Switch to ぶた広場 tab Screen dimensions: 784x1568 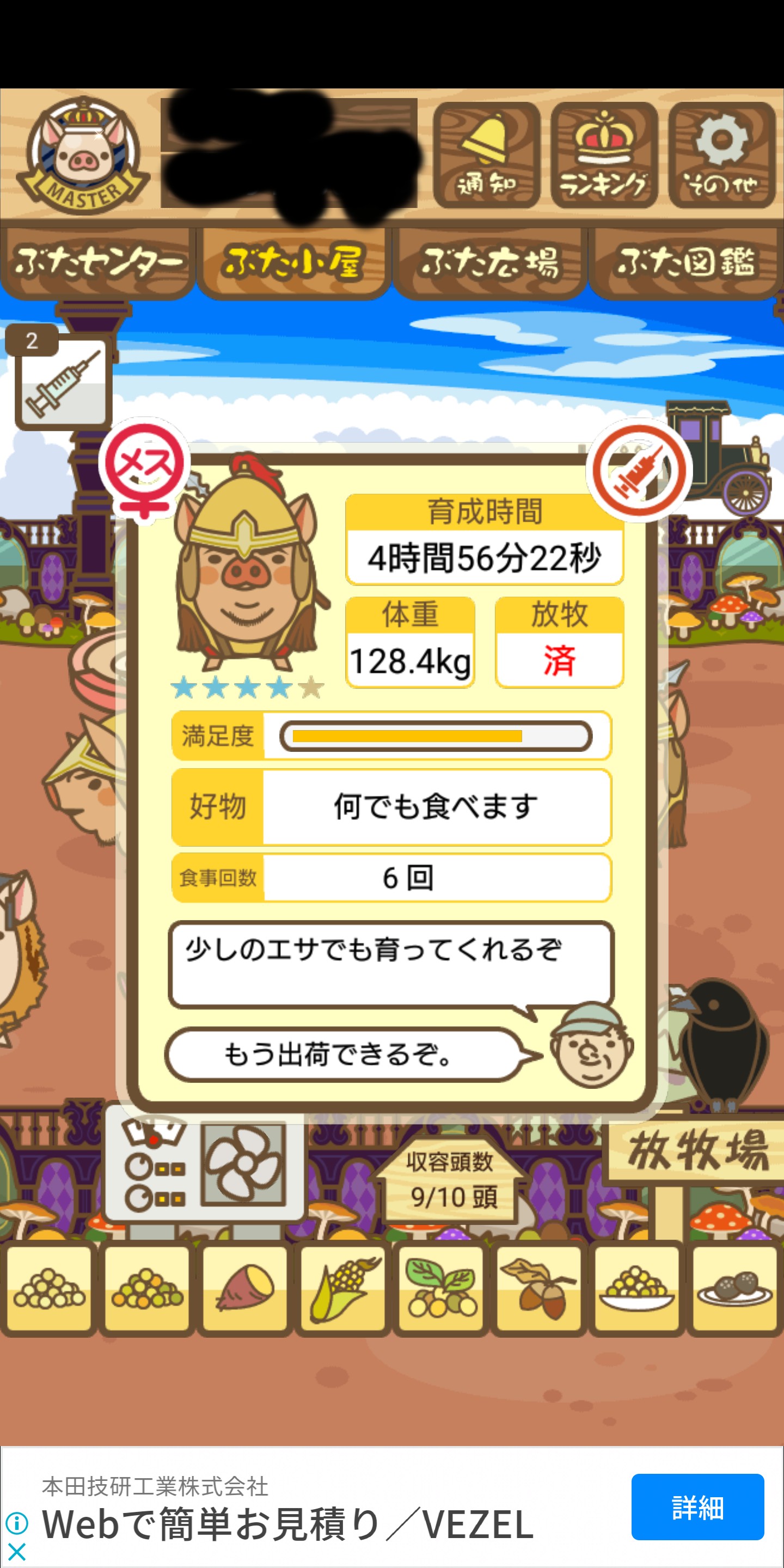click(489, 263)
